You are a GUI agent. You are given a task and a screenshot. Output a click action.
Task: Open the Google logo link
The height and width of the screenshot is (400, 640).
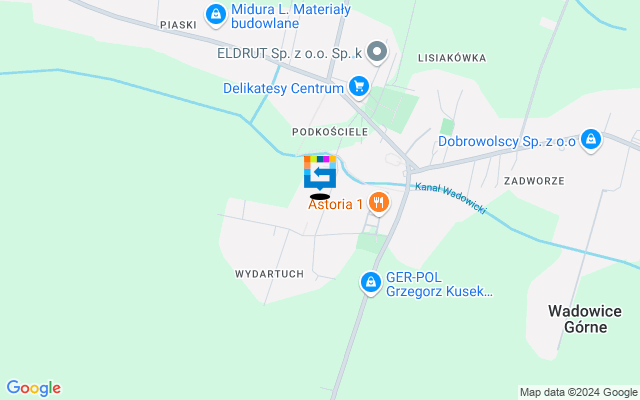click(33, 388)
